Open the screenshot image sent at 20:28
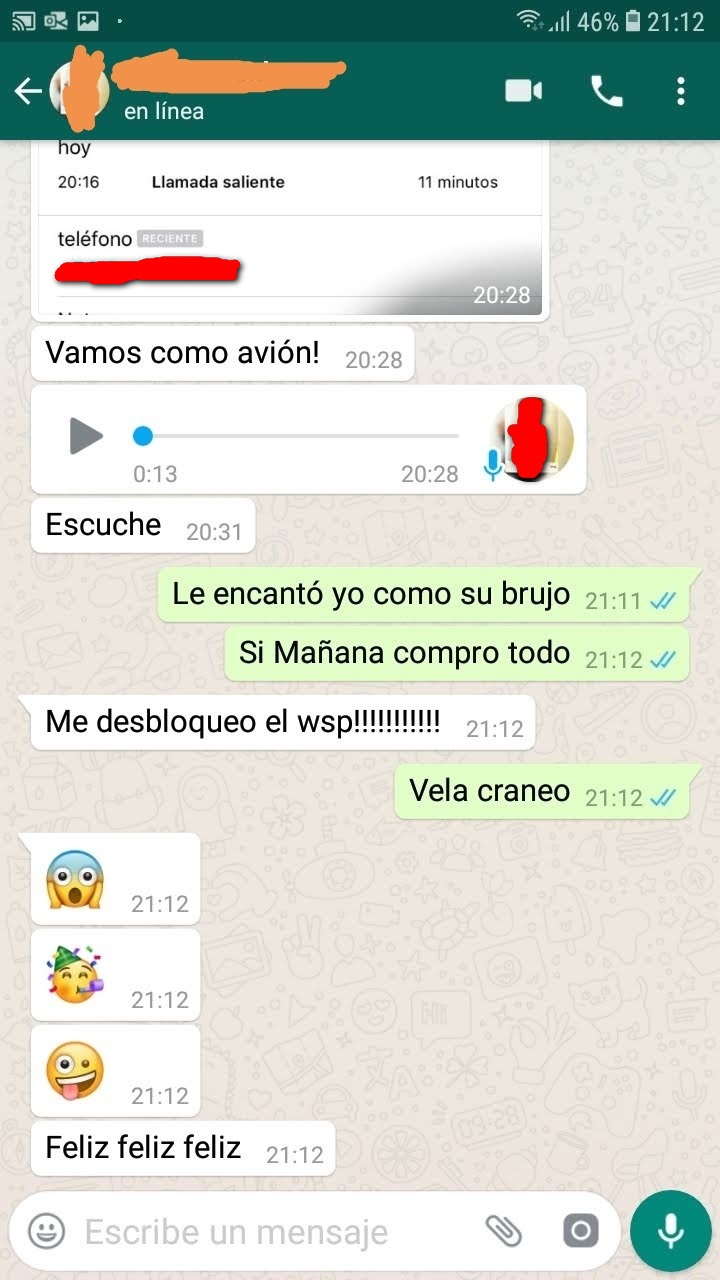The image size is (720, 1280). (x=290, y=230)
